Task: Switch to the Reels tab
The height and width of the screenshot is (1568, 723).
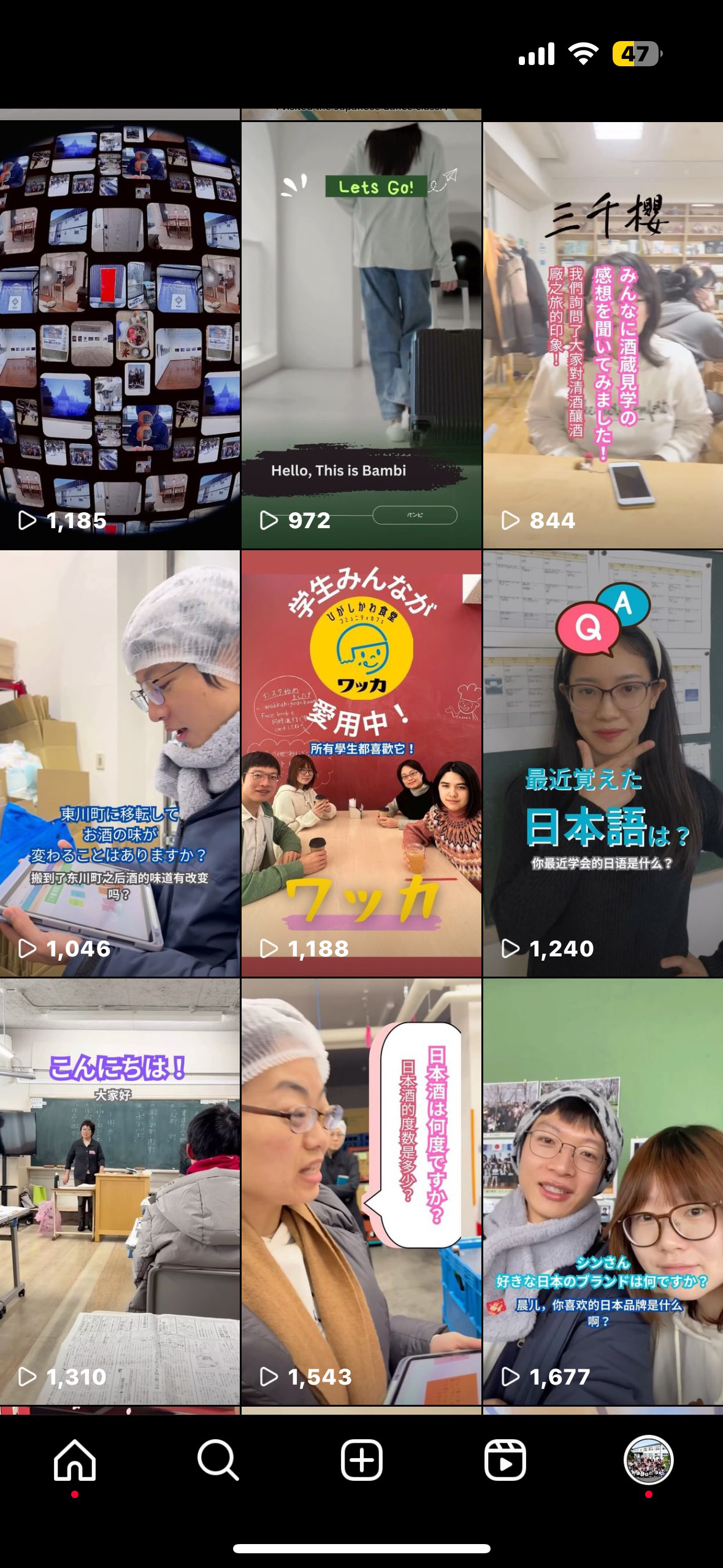Action: [505, 1460]
